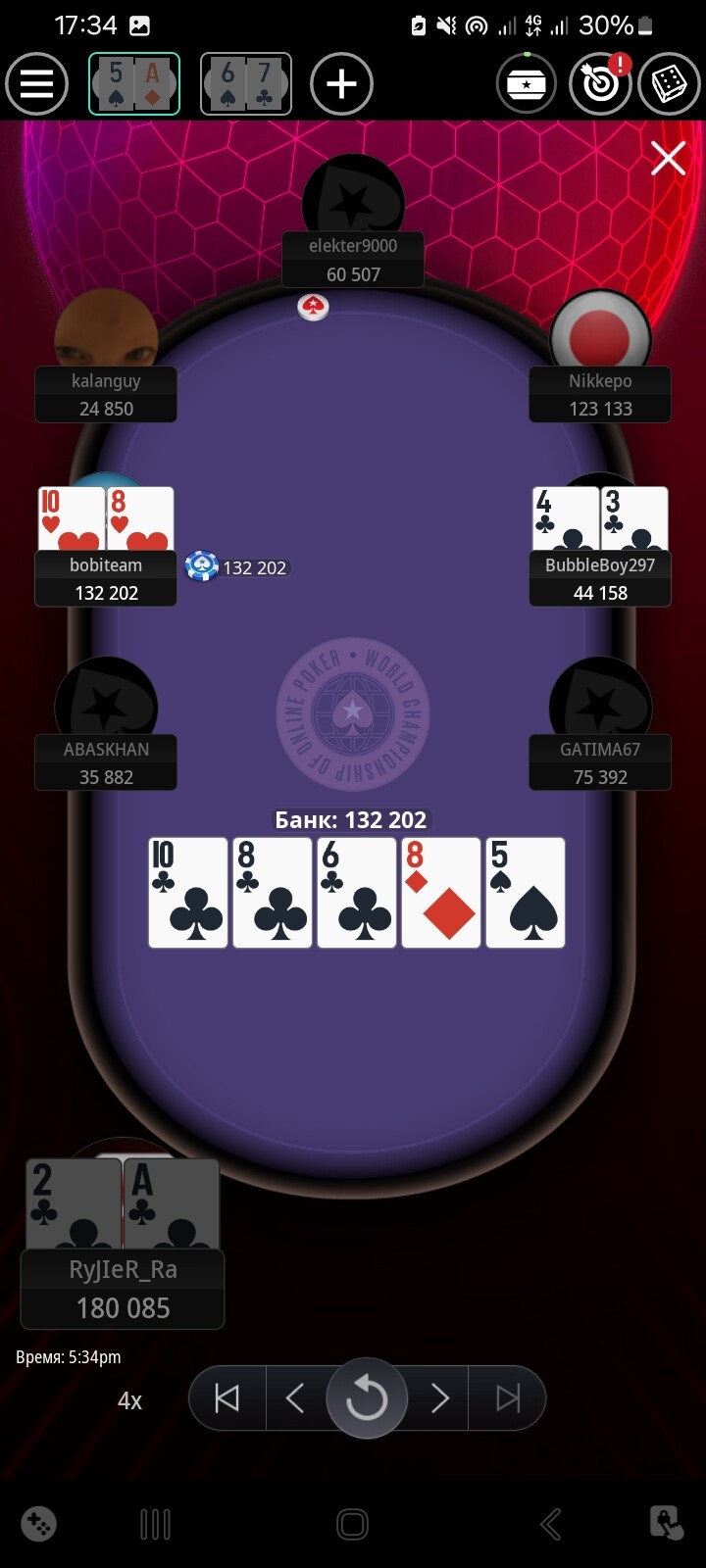Image resolution: width=706 pixels, height=1568 pixels.
Task: Step back one action in the replay
Action: coord(295,1397)
